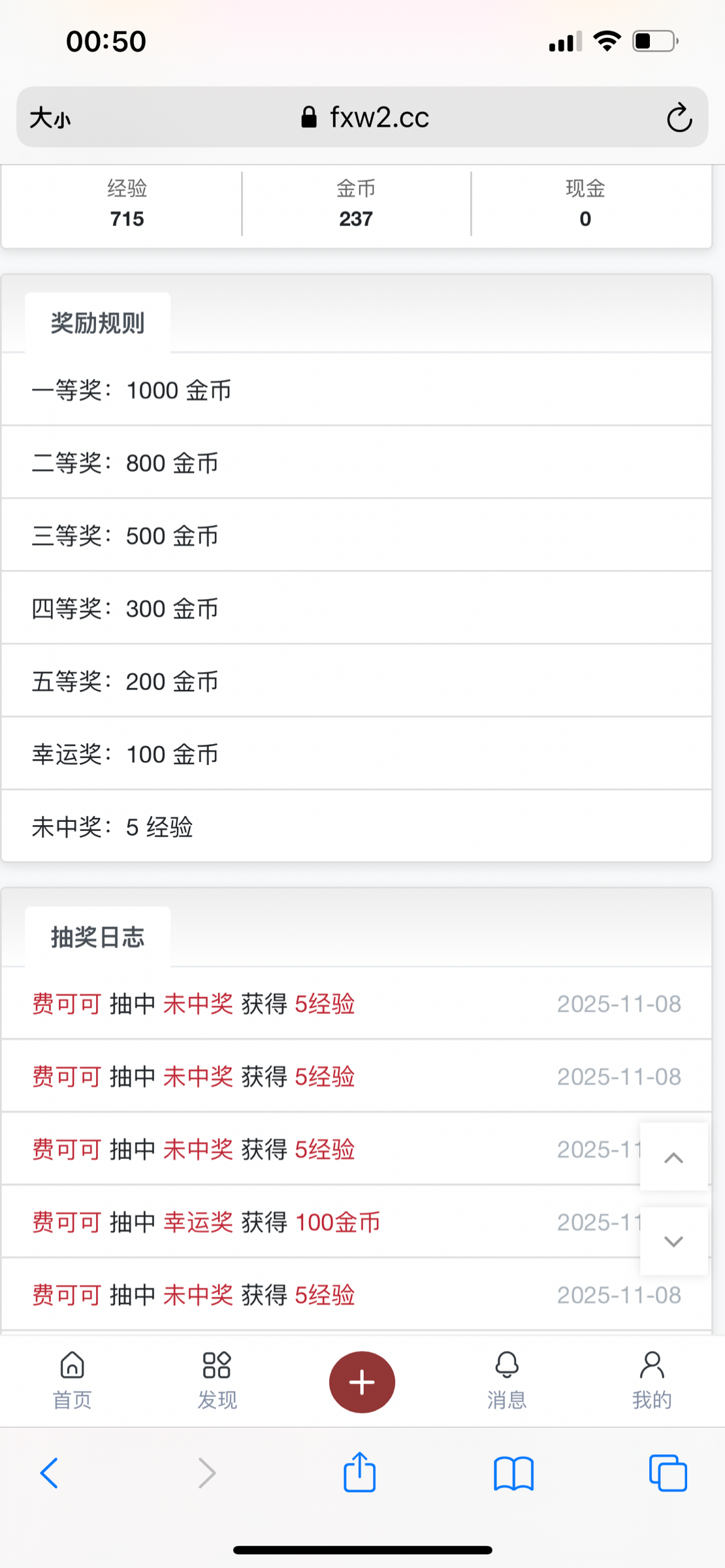Viewport: 725px width, 1568px height.
Task: Open the 消息 messages tab
Action: pyautogui.click(x=507, y=1381)
